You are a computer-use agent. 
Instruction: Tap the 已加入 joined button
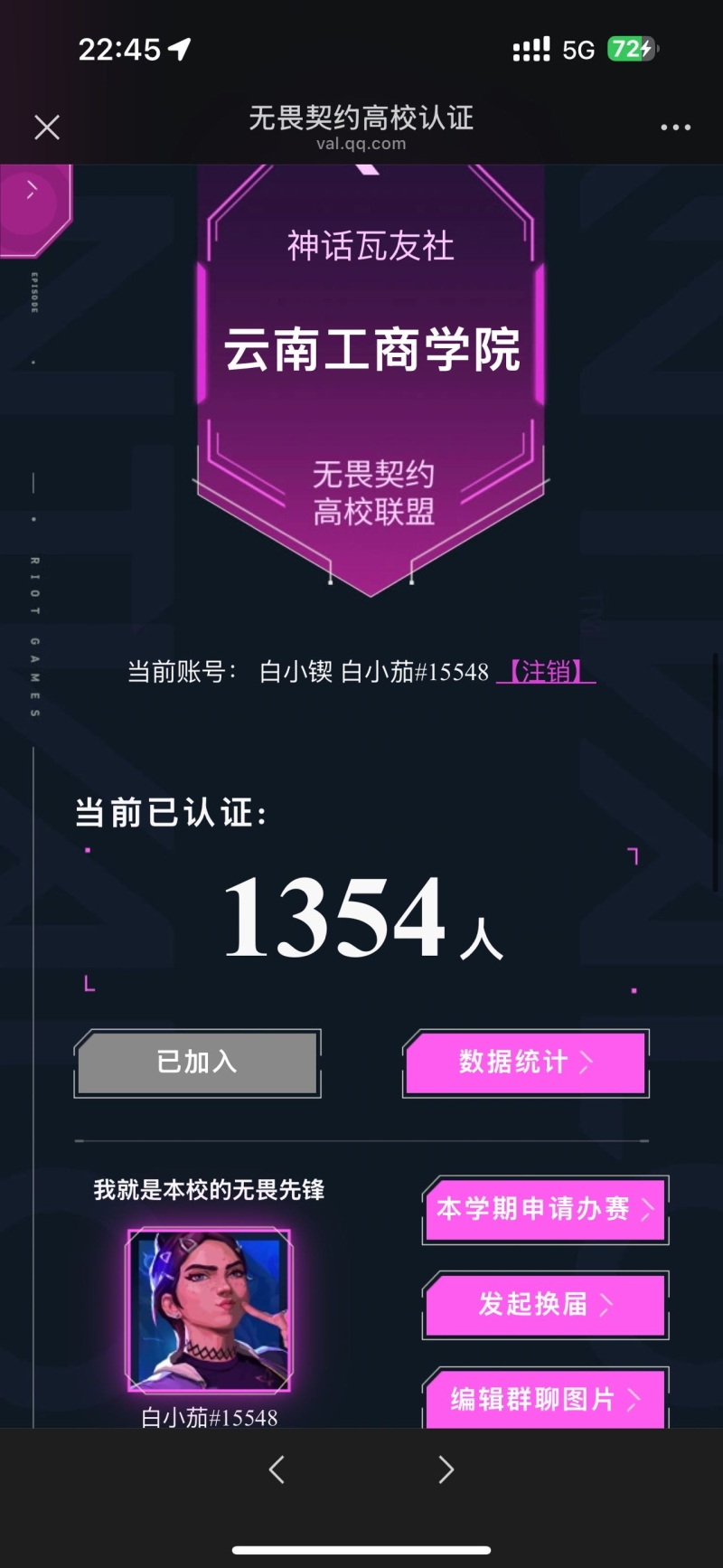coord(198,1063)
